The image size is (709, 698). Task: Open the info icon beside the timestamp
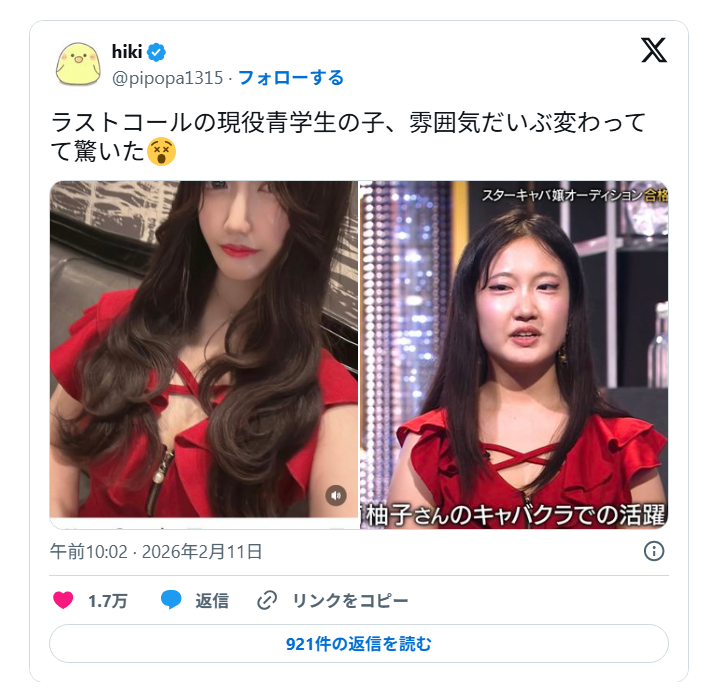[x=654, y=551]
